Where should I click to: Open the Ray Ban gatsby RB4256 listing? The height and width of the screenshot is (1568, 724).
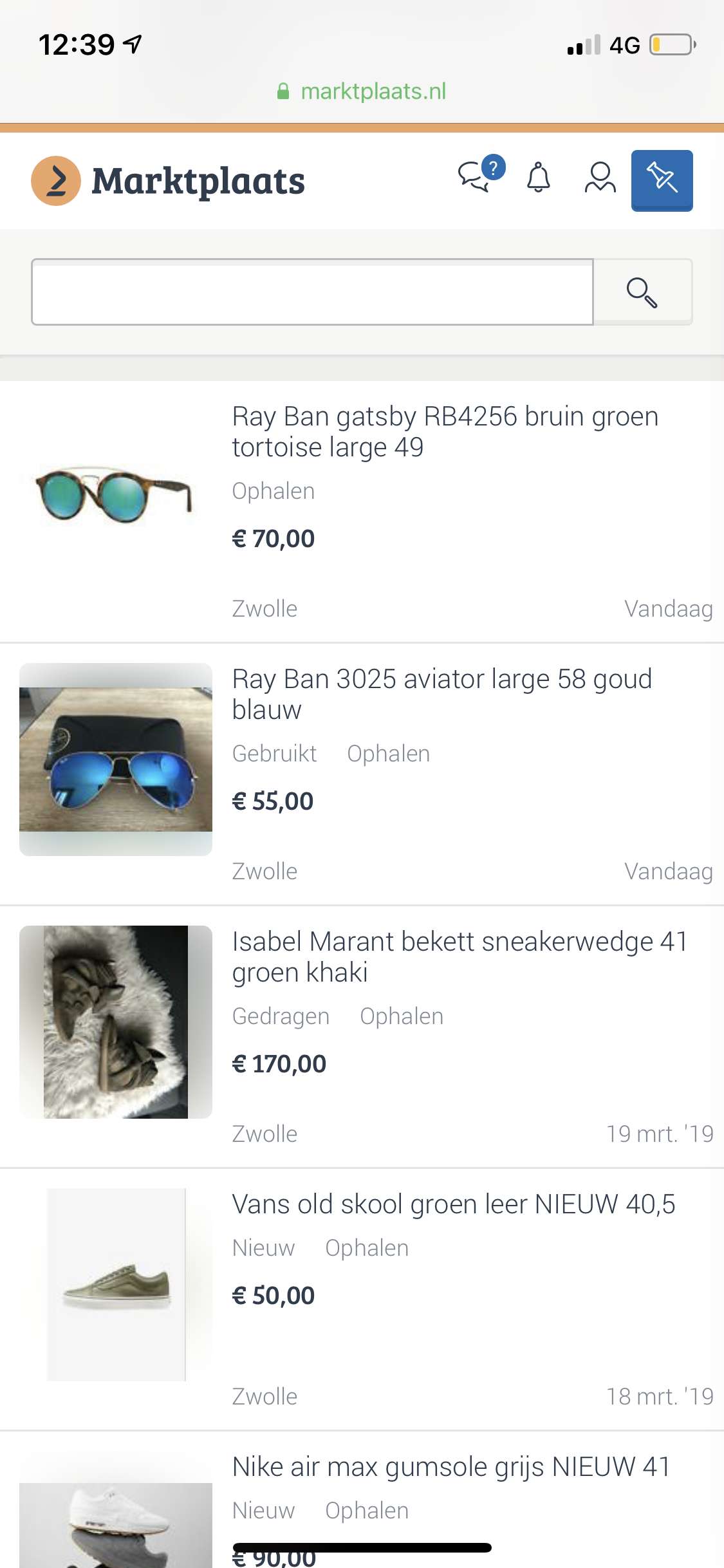tap(362, 512)
